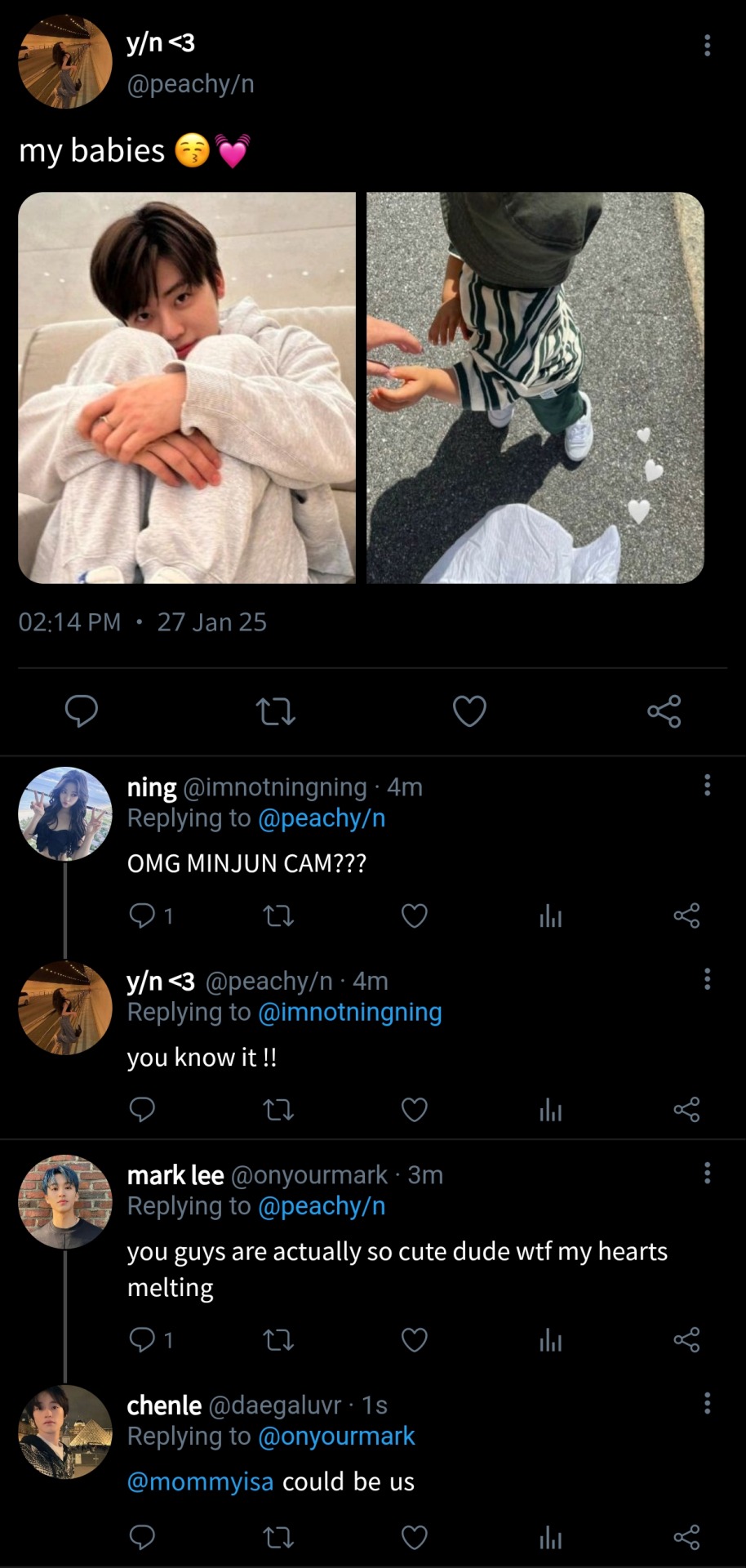The width and height of the screenshot is (746, 1568).
Task: Open ning's profile avatar
Action: [x=65, y=813]
